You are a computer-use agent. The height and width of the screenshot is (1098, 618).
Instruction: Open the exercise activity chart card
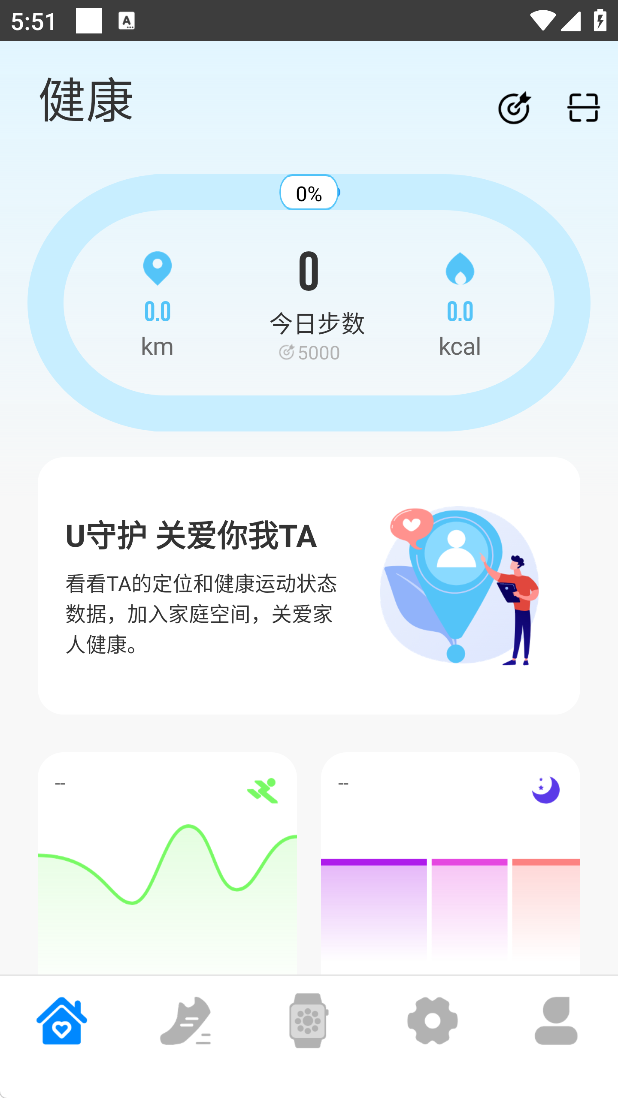(x=167, y=862)
